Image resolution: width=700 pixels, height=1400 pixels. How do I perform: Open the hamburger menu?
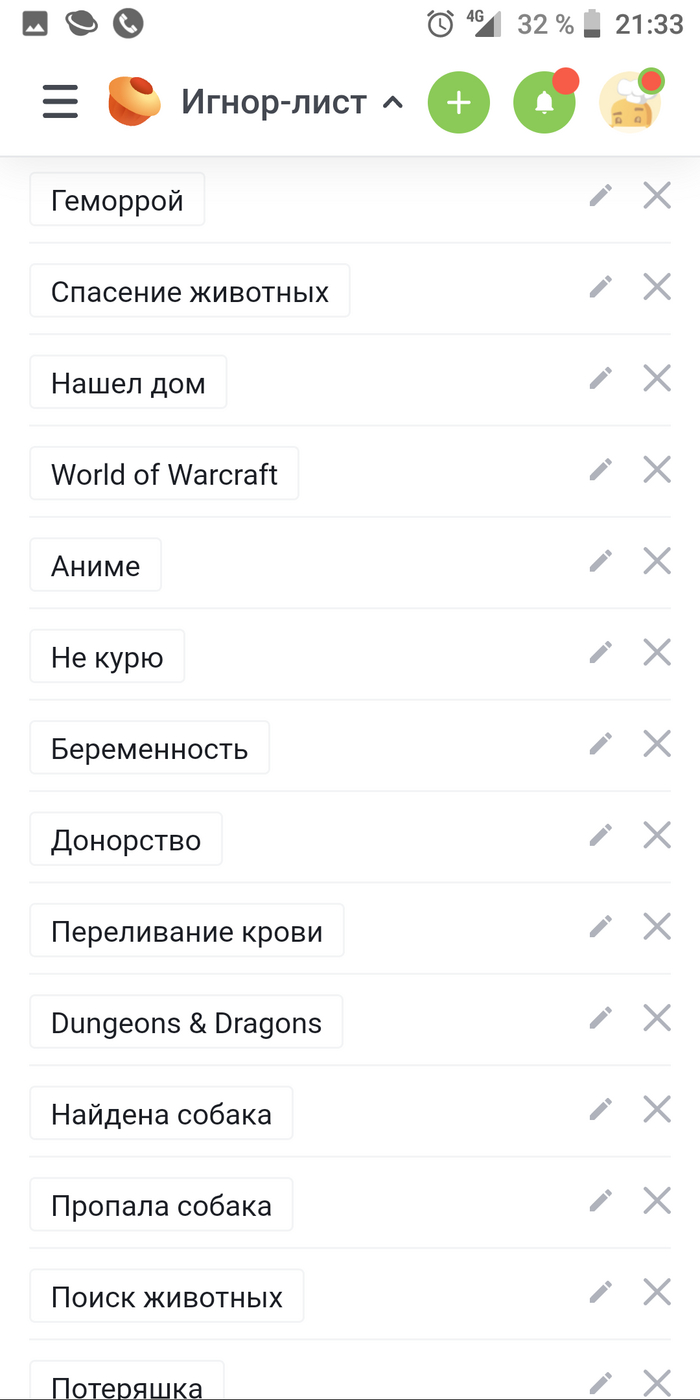click(x=60, y=102)
